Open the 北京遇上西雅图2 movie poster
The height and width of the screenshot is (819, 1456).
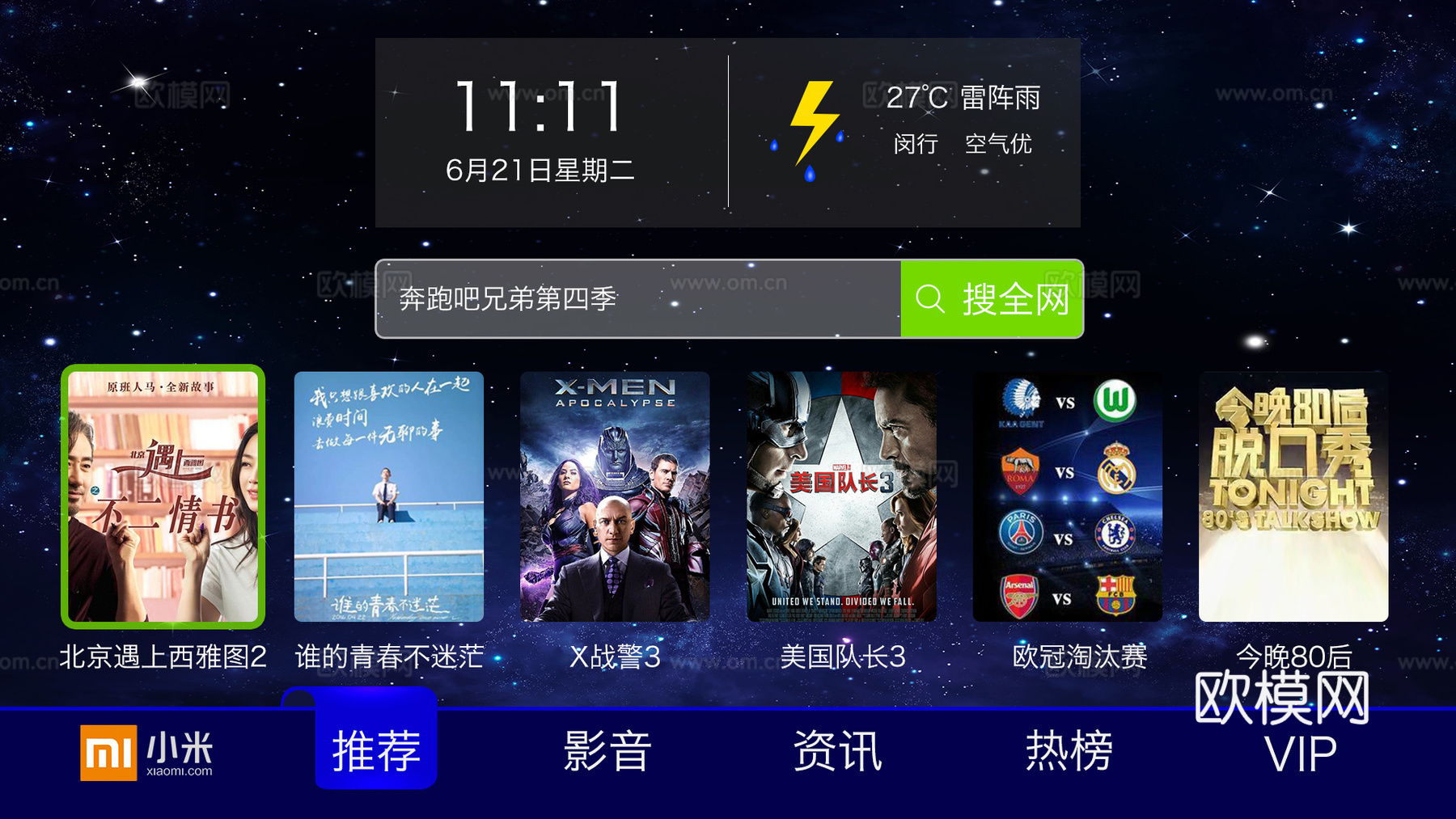(163, 496)
